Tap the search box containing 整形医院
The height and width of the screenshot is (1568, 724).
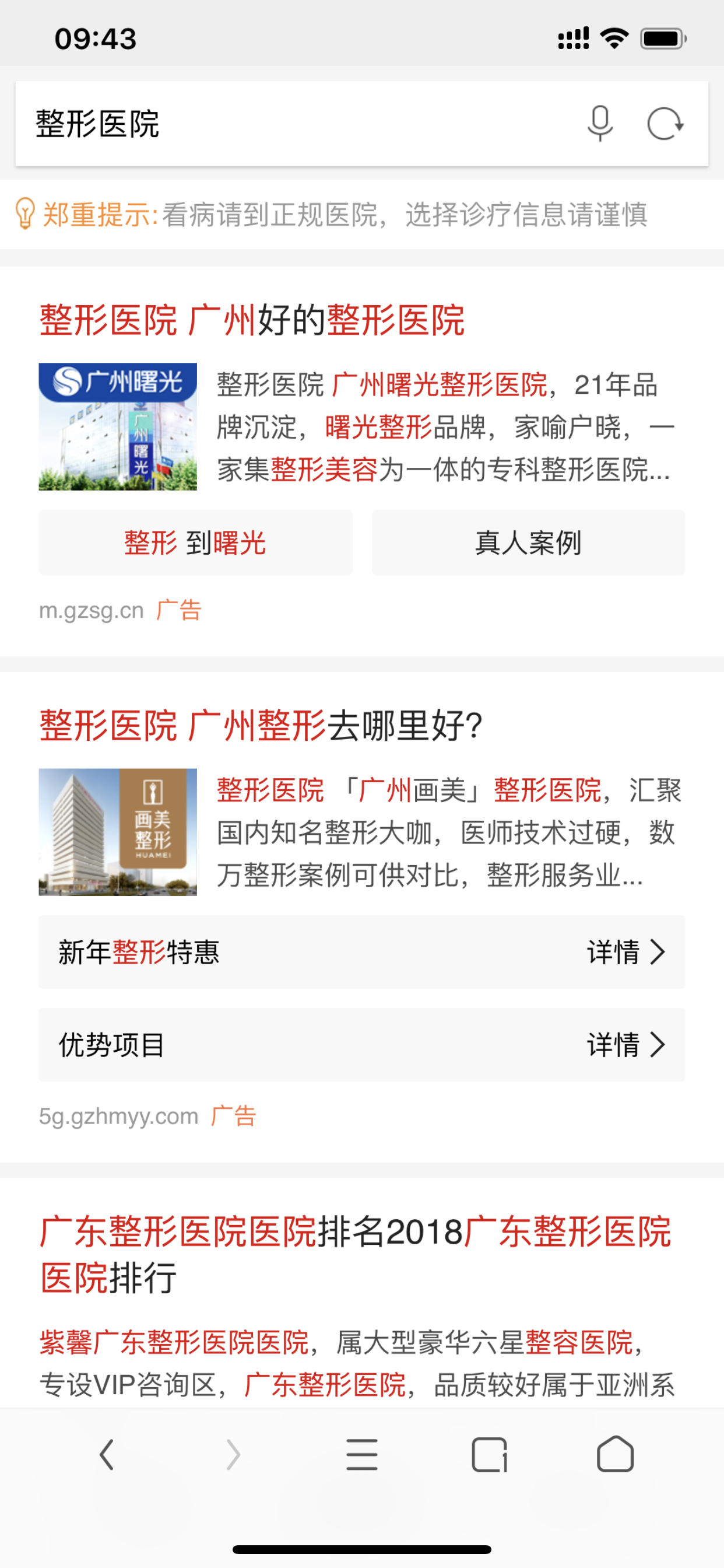click(292, 124)
